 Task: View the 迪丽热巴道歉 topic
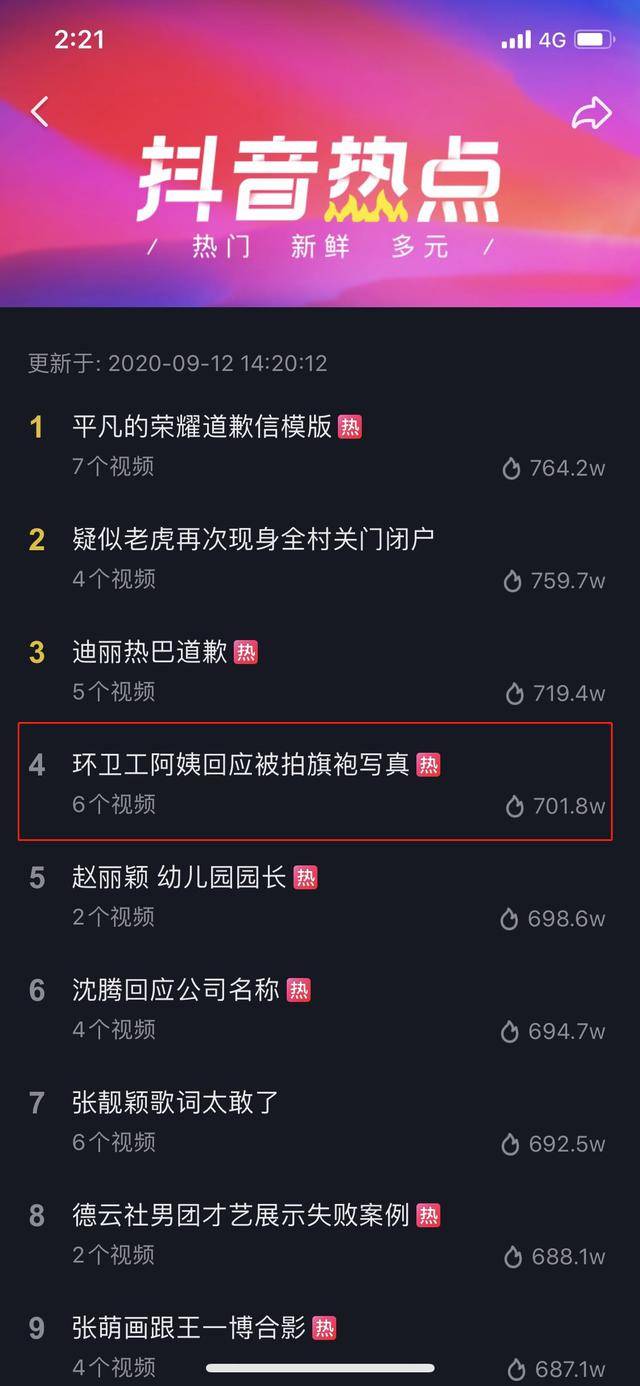click(151, 653)
